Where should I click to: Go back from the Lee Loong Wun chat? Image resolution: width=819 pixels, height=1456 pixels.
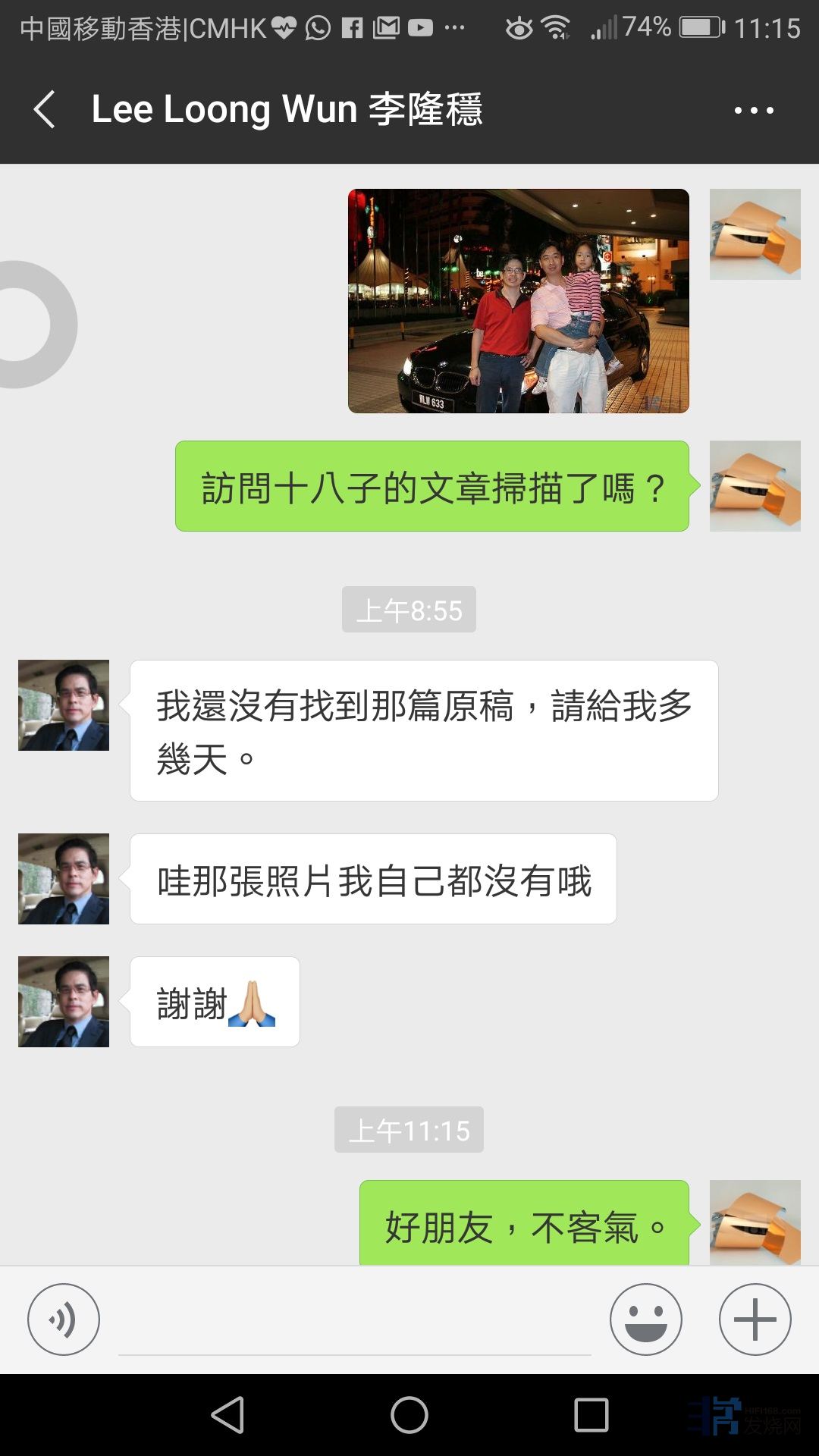tap(45, 110)
